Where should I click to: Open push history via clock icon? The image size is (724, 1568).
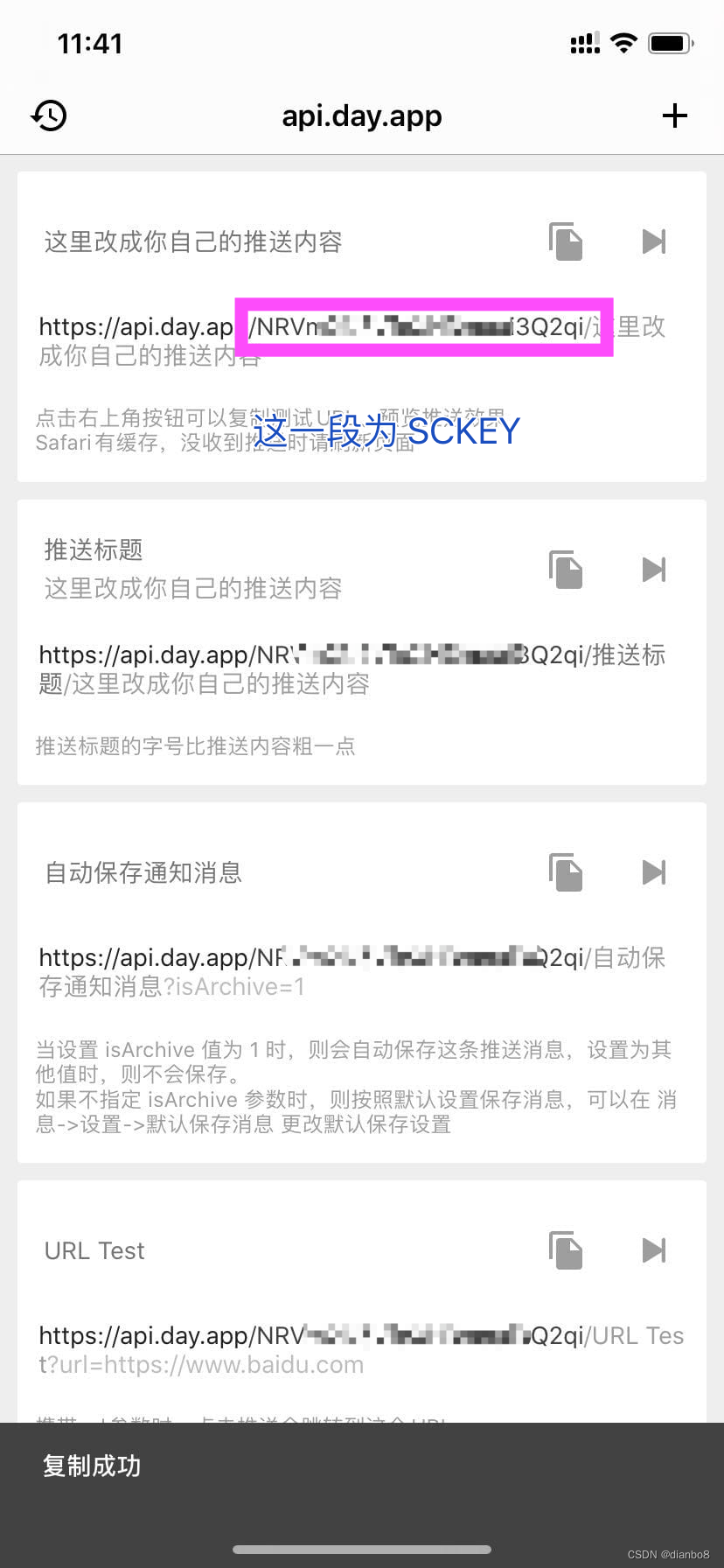click(x=50, y=115)
